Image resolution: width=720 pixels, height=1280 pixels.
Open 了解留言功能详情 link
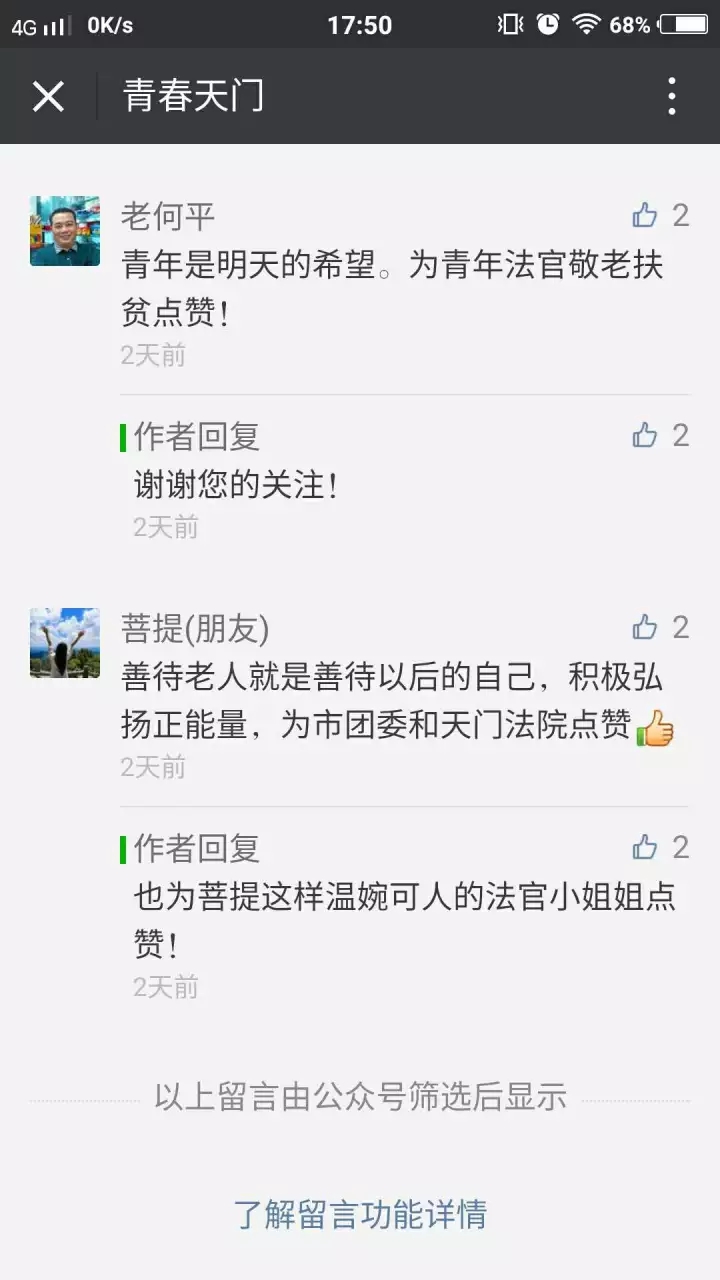(360, 1214)
